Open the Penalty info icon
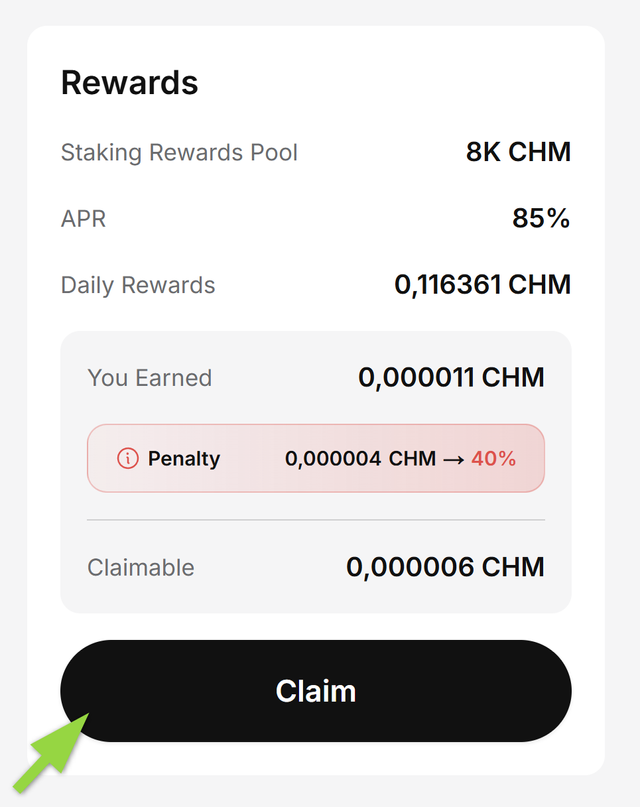 point(127,459)
